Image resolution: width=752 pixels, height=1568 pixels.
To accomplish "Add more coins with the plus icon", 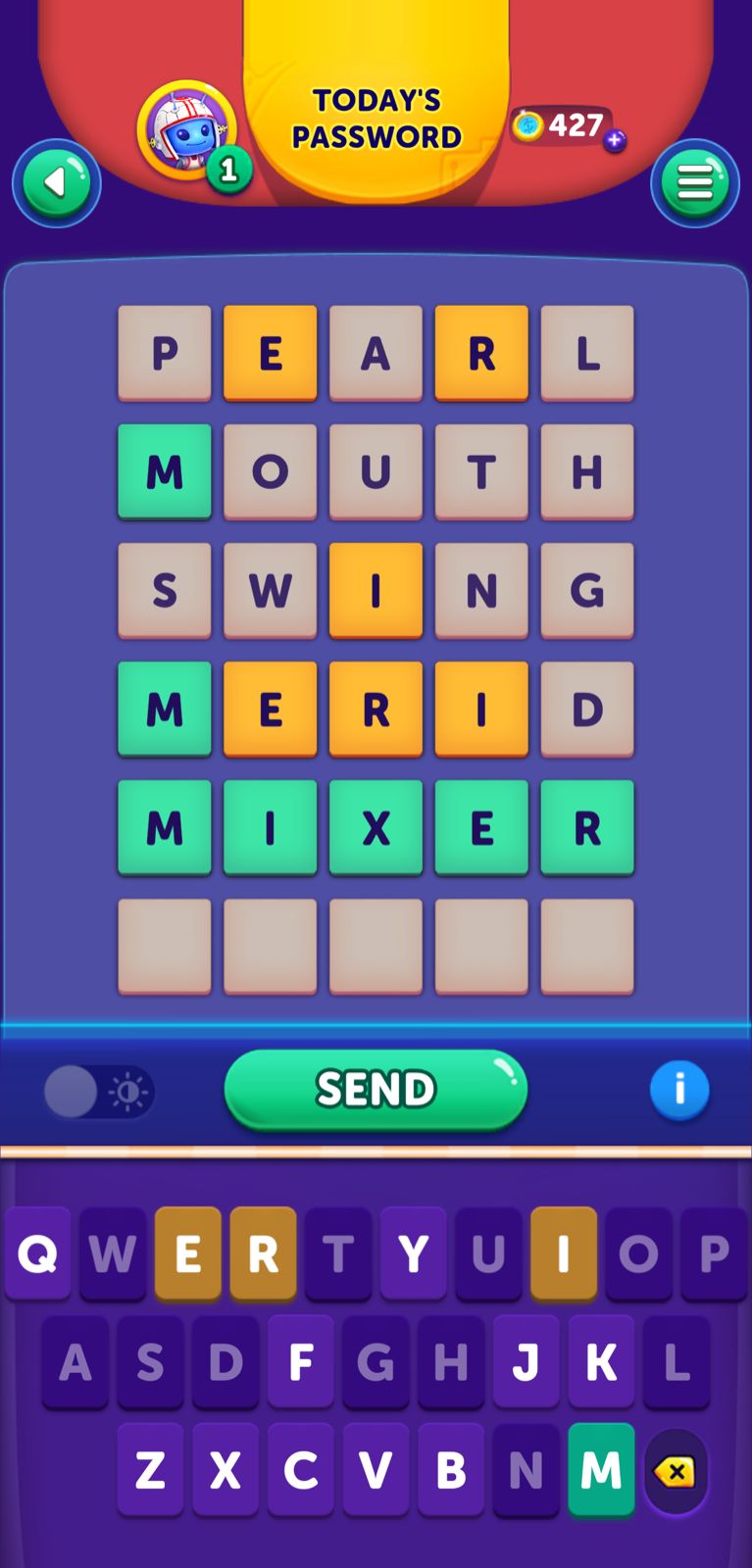I will tap(615, 141).
